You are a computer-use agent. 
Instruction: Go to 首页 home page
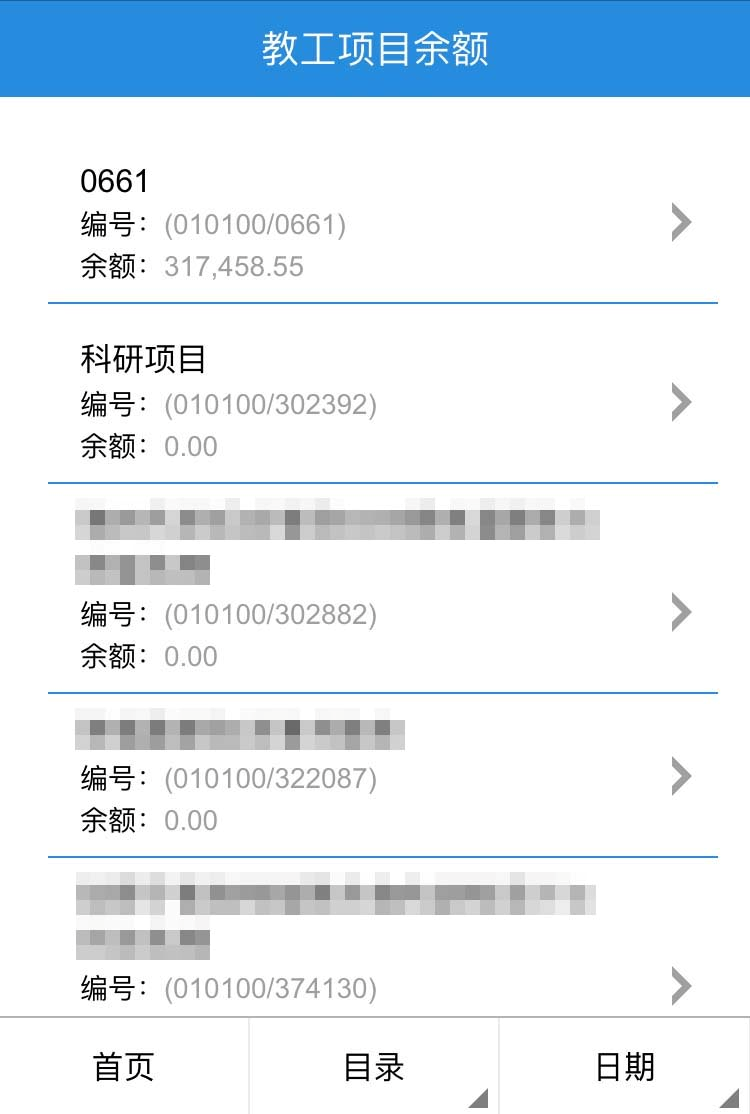[x=124, y=1066]
